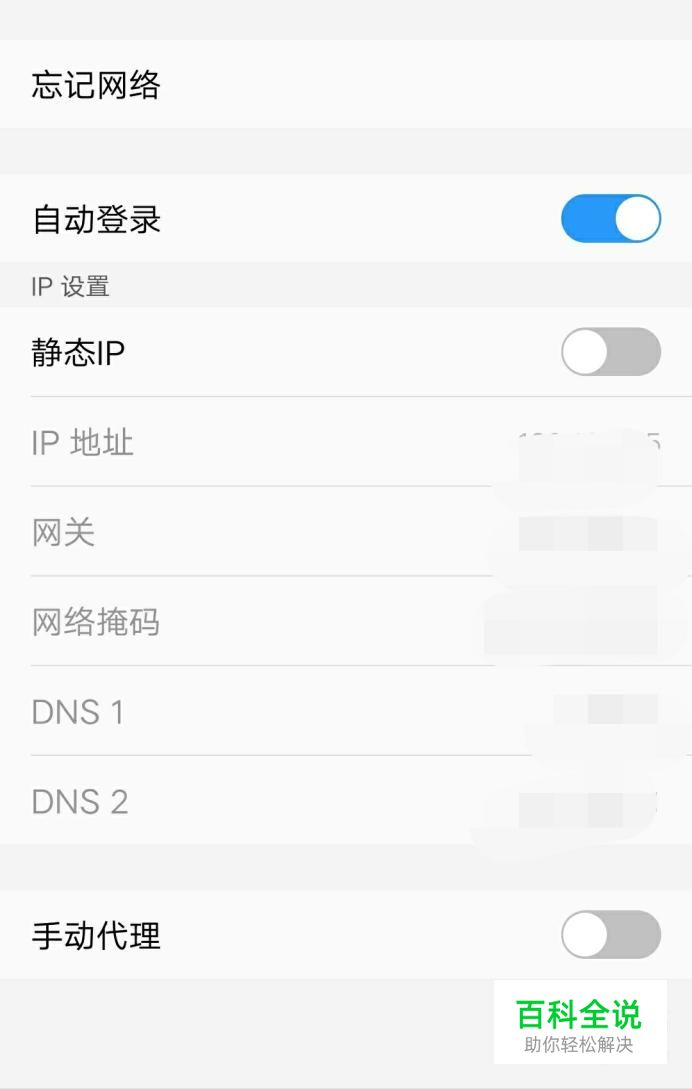
Task: Turn on the 手动代理 switch
Action: coord(610,935)
